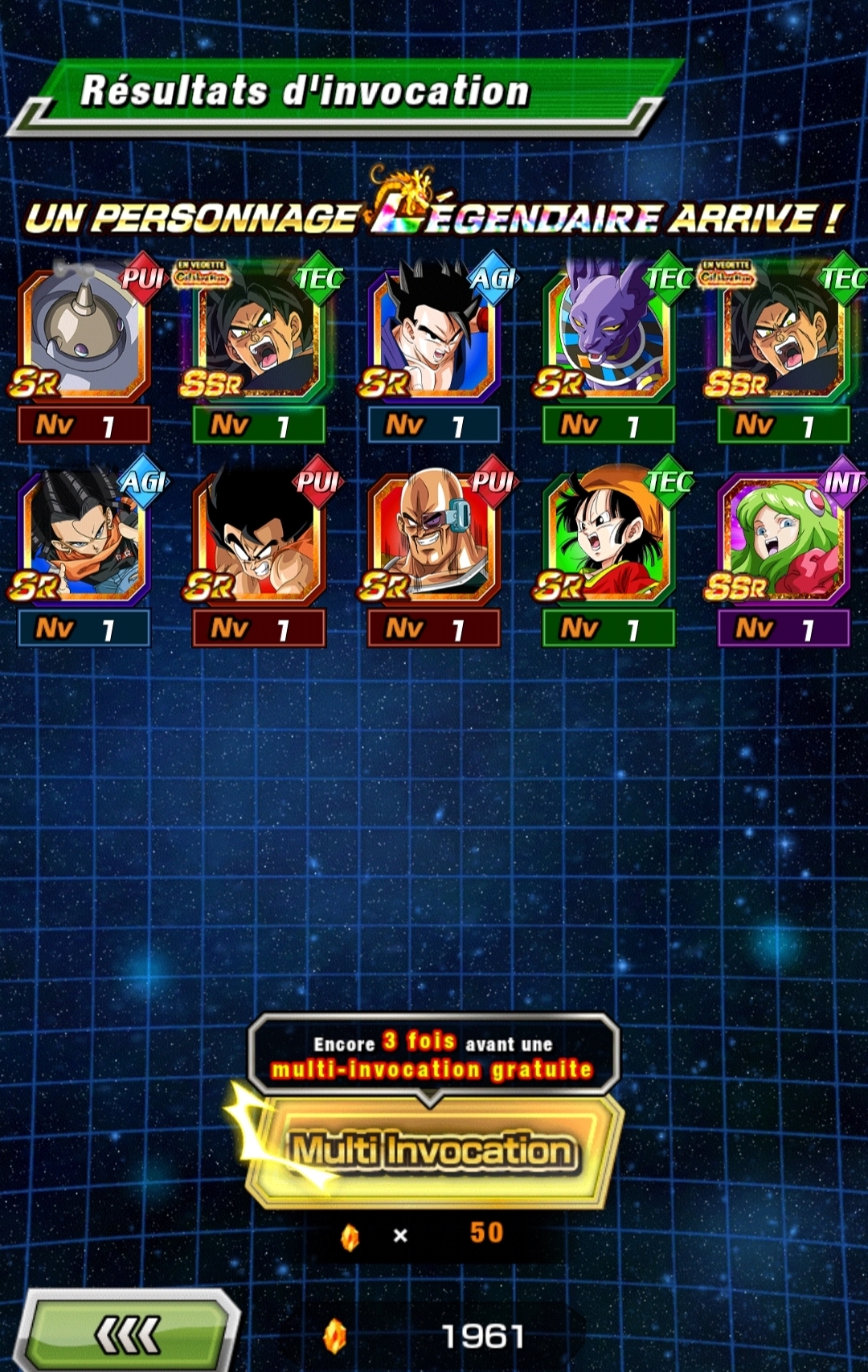
Task: Tap the Multi Invocation button
Action: point(434,1151)
